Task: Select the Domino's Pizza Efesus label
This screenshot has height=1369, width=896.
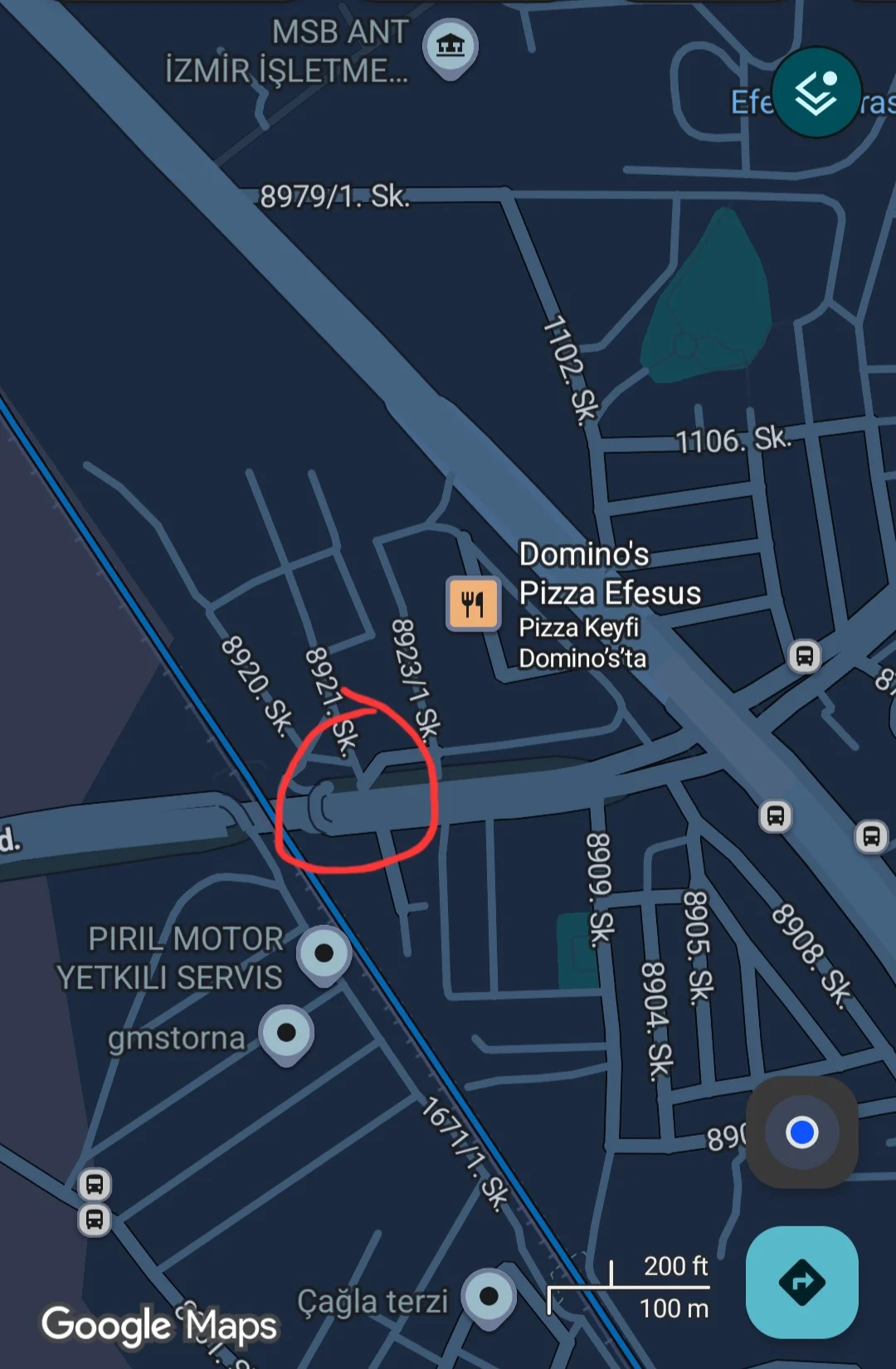Action: click(x=611, y=574)
